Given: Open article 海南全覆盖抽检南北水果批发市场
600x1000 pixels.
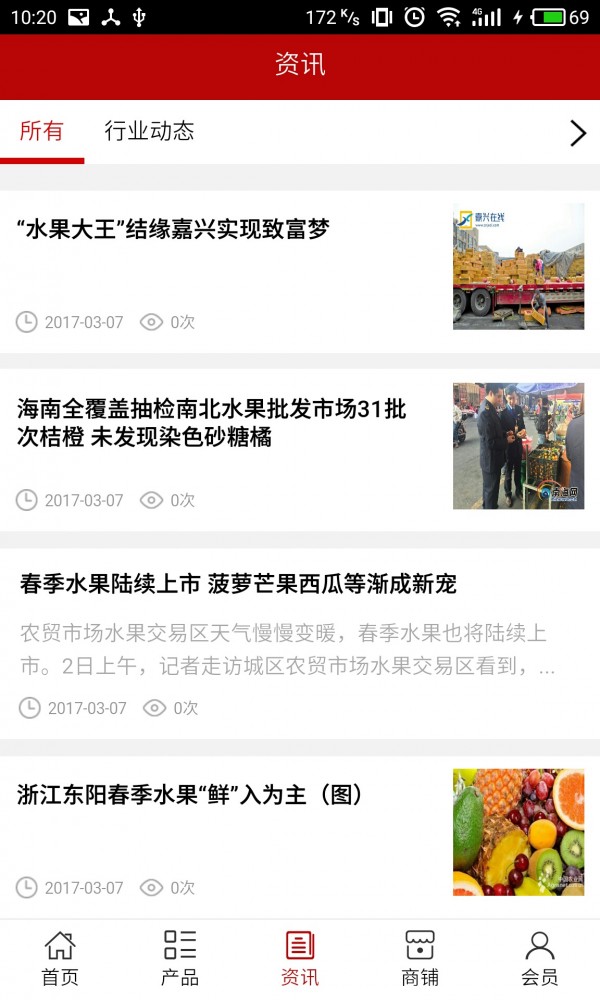Looking at the screenshot, I should (300, 450).
